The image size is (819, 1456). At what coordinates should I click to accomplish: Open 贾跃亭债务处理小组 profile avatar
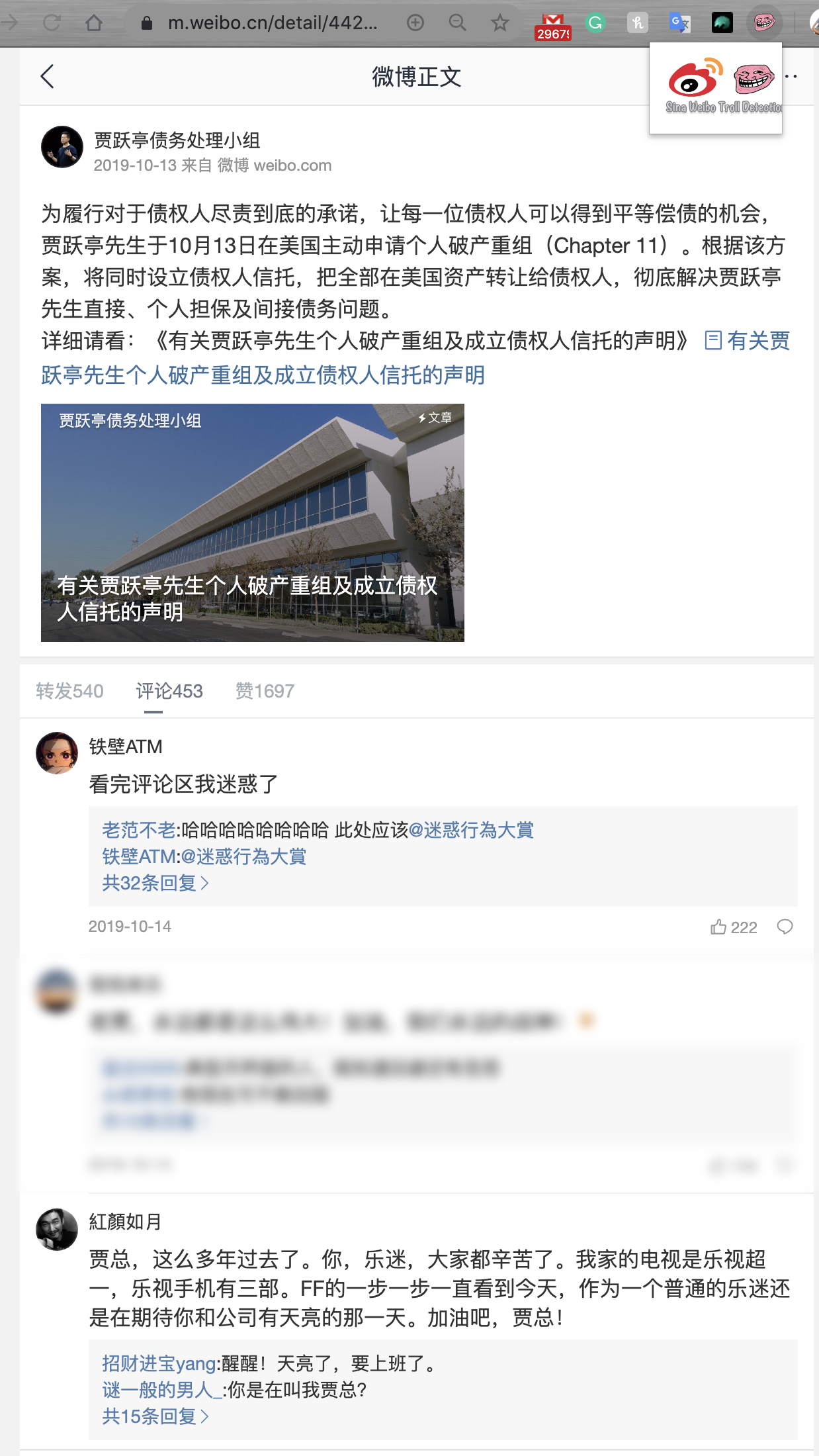pos(62,147)
